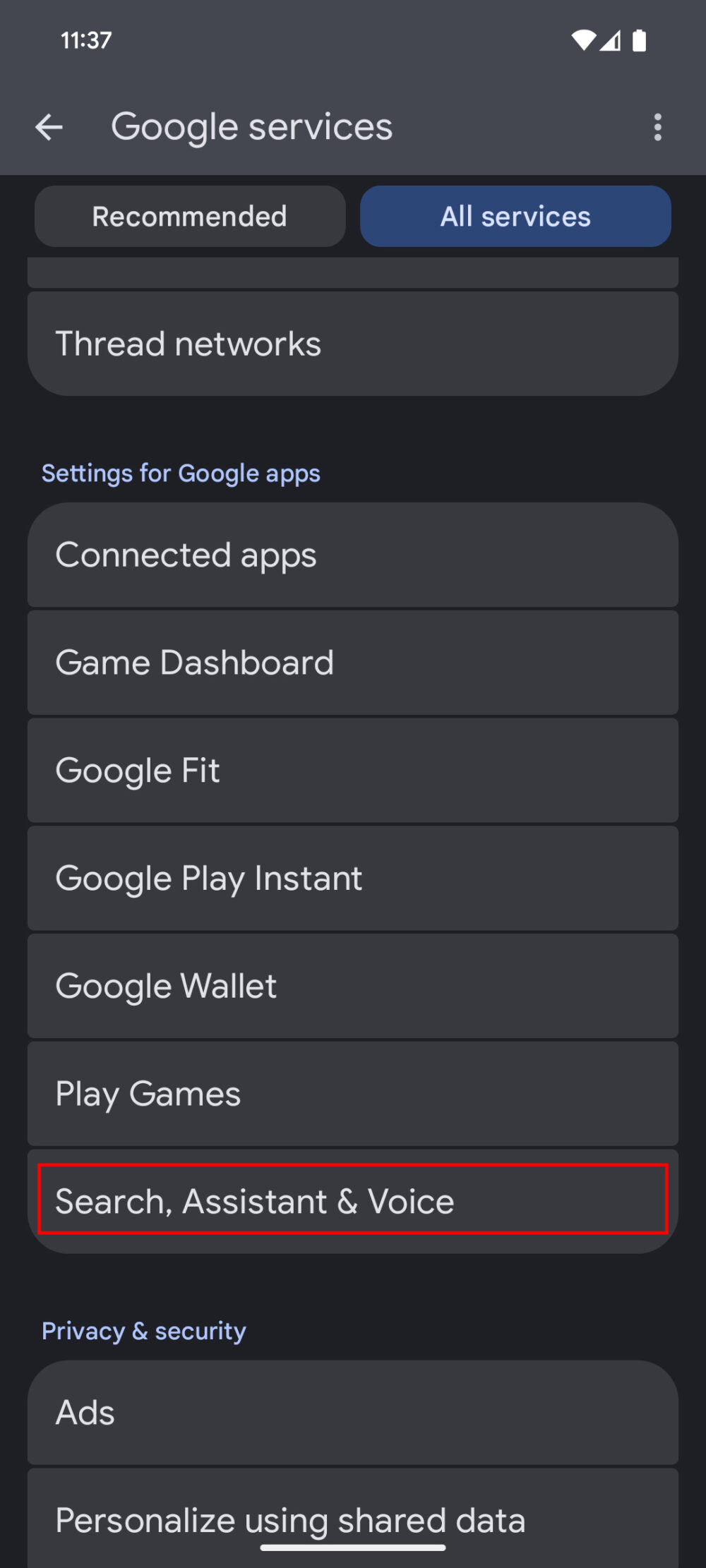Image resolution: width=706 pixels, height=1568 pixels.
Task: Switch to the Recommended tab
Action: [x=189, y=217]
